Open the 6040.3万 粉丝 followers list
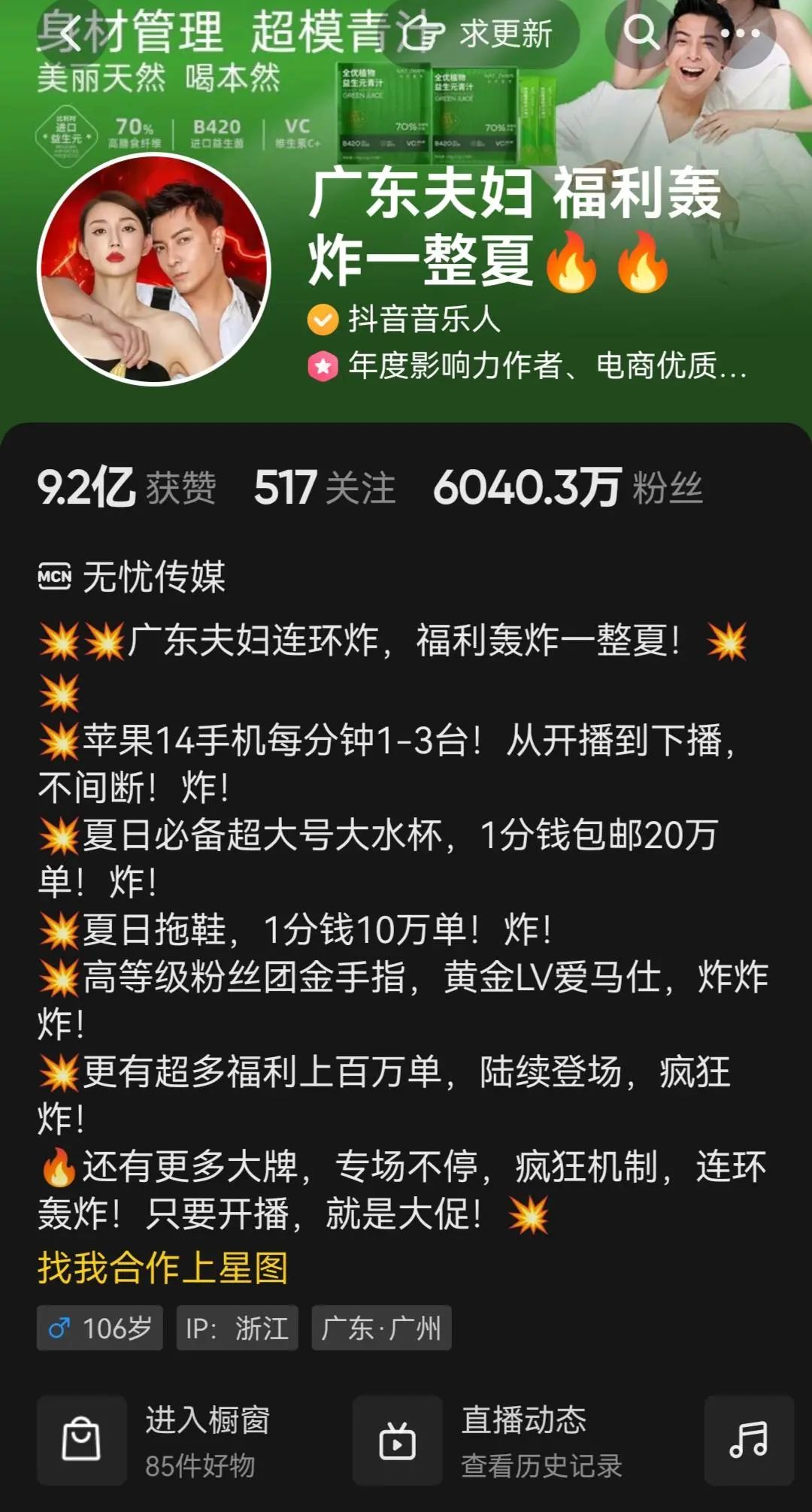The image size is (812, 1512). click(x=568, y=488)
